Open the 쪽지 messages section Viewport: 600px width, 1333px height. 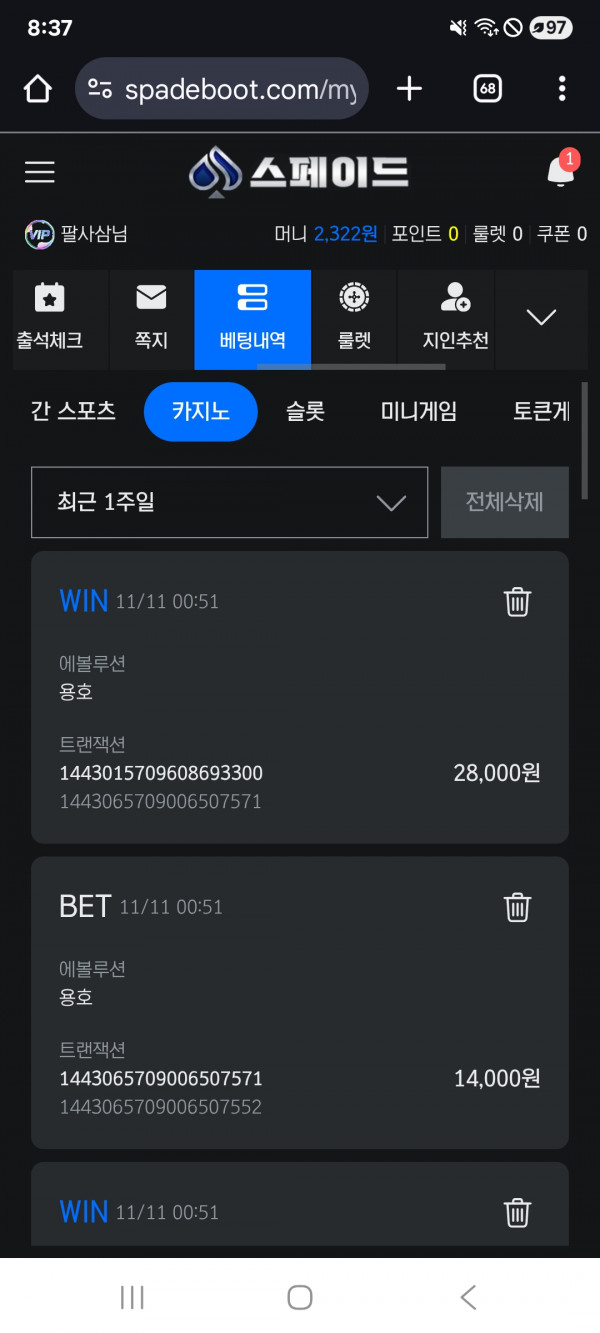click(151, 316)
